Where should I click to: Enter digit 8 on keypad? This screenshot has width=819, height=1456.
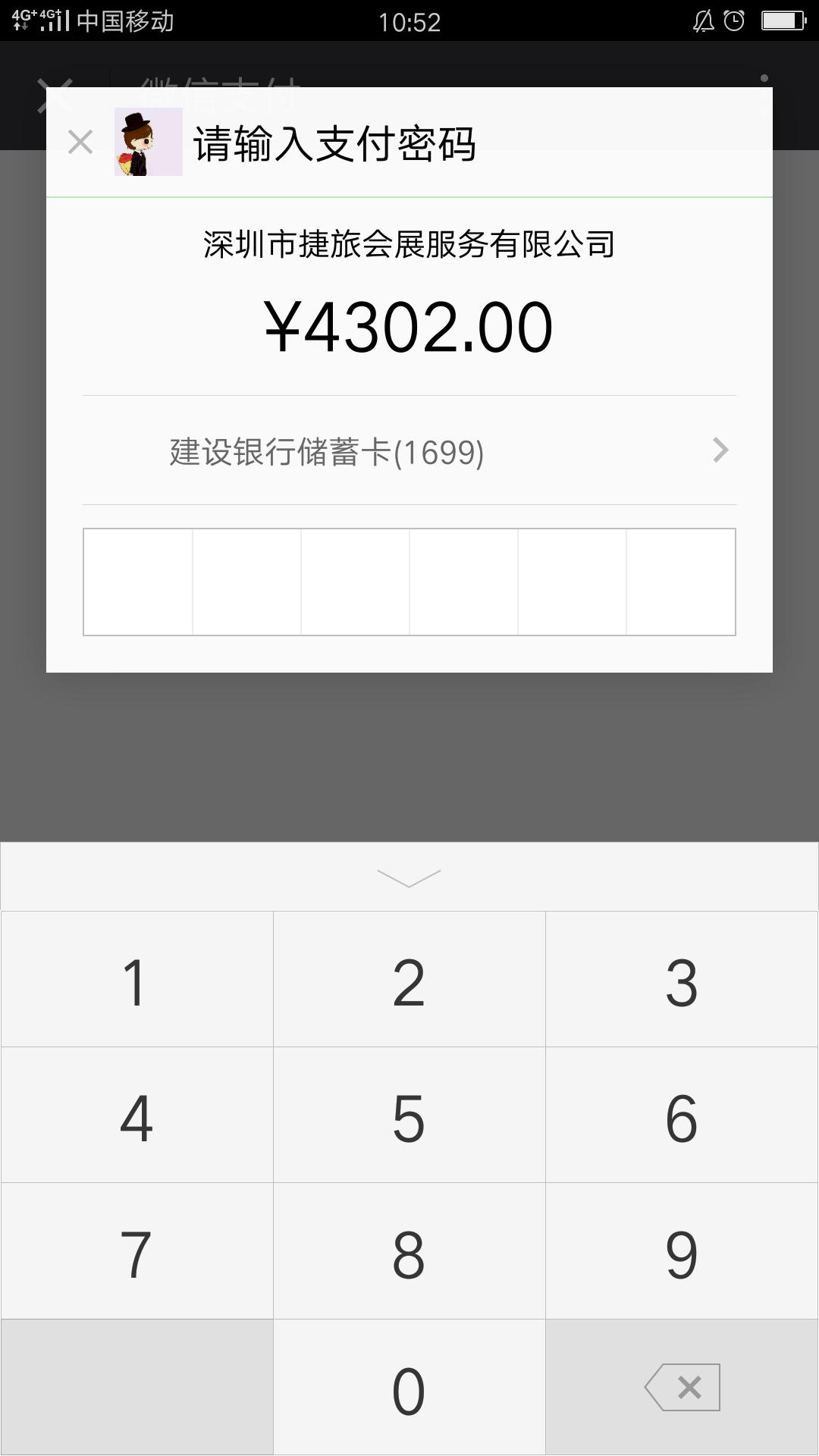point(409,1254)
